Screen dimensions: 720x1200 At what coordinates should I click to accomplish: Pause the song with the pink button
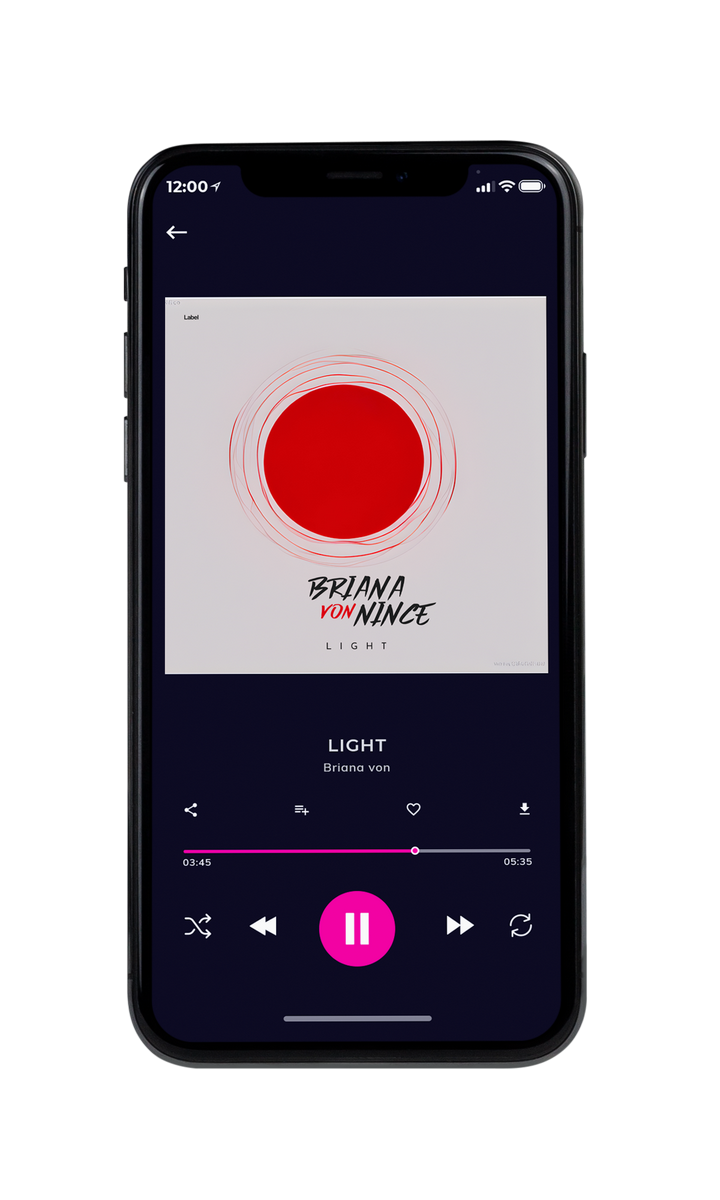[x=357, y=928]
